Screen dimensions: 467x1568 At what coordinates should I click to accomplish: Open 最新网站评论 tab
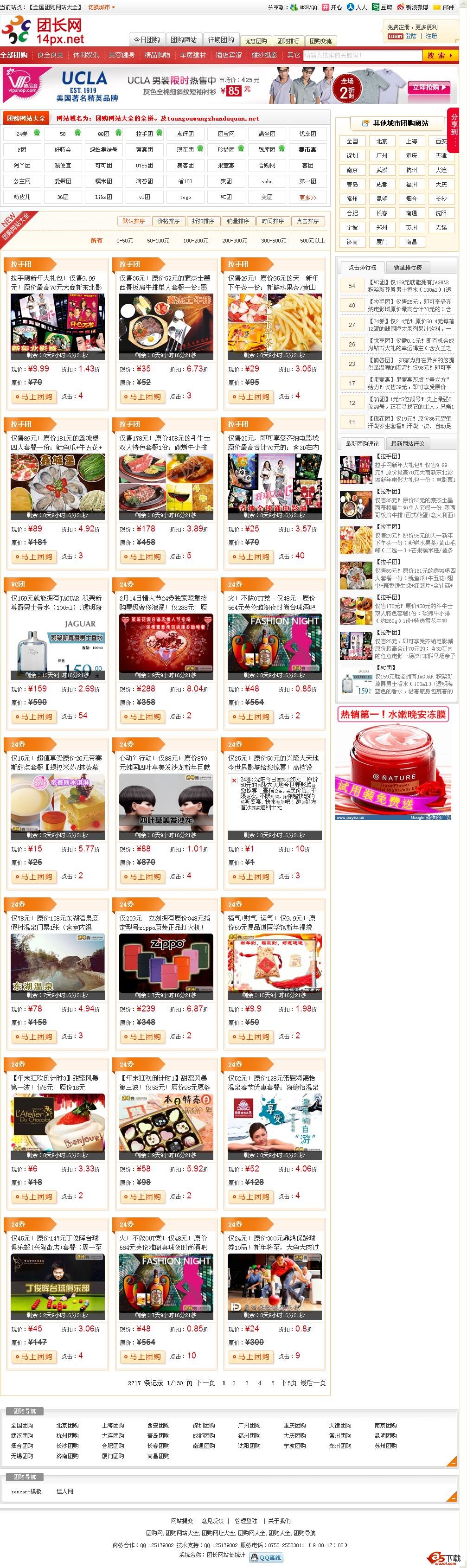[407, 443]
